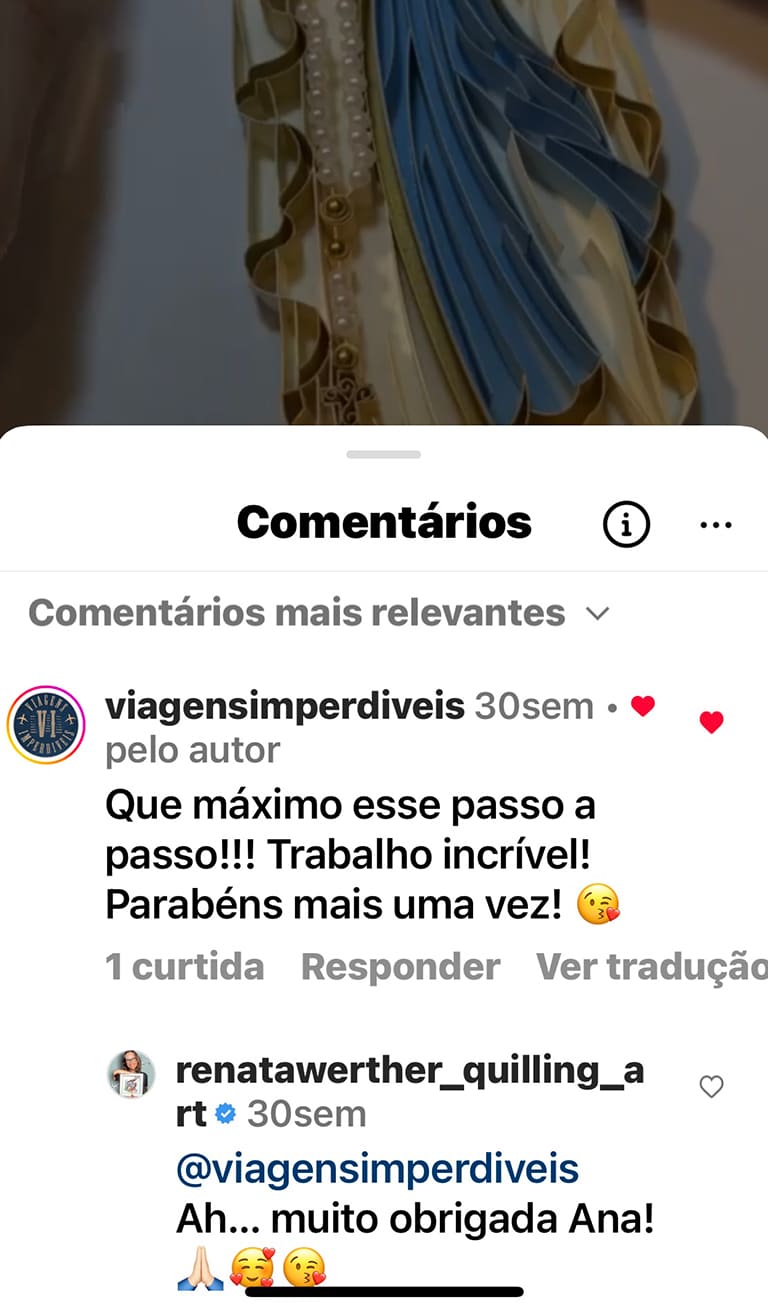Tap the comments sheet drag handle

click(x=384, y=454)
